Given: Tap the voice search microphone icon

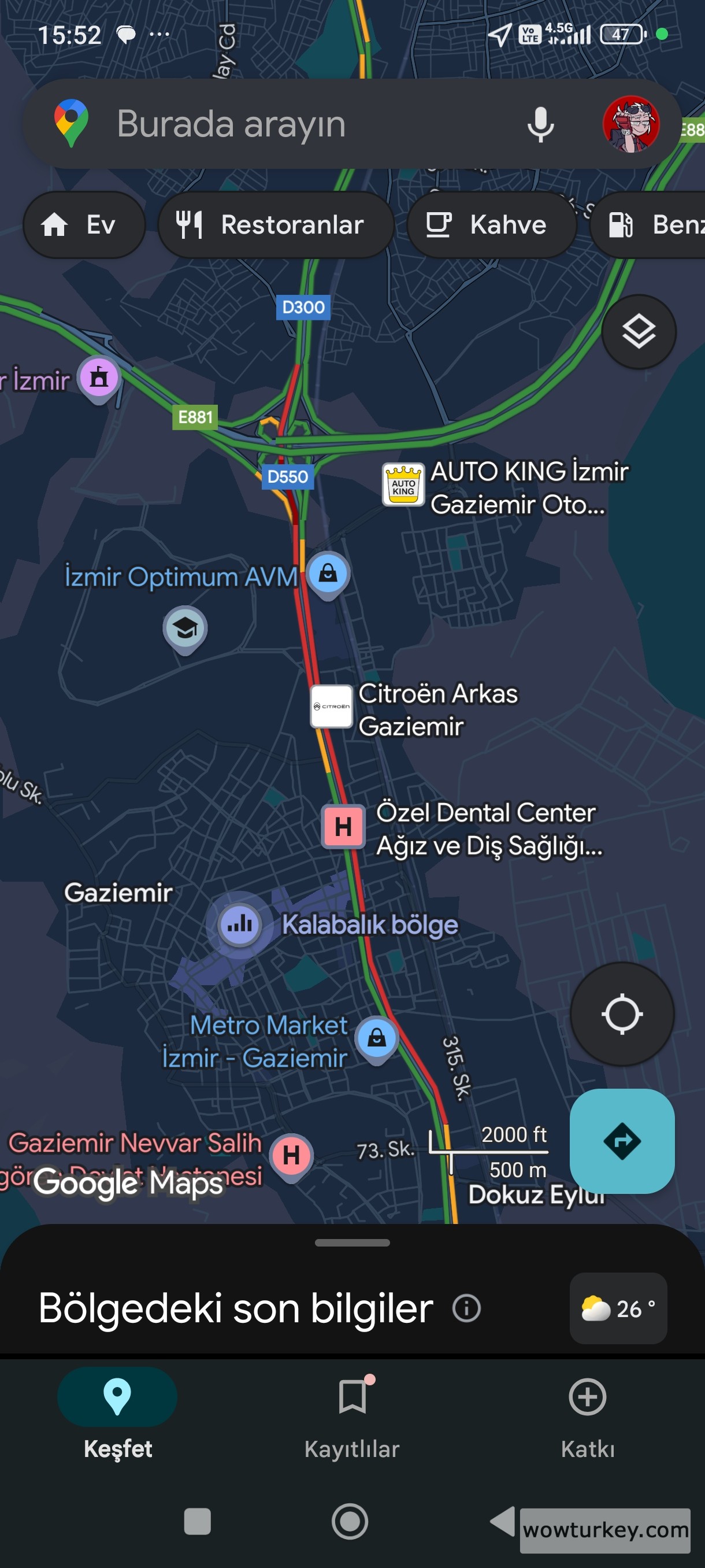Looking at the screenshot, I should click(539, 125).
